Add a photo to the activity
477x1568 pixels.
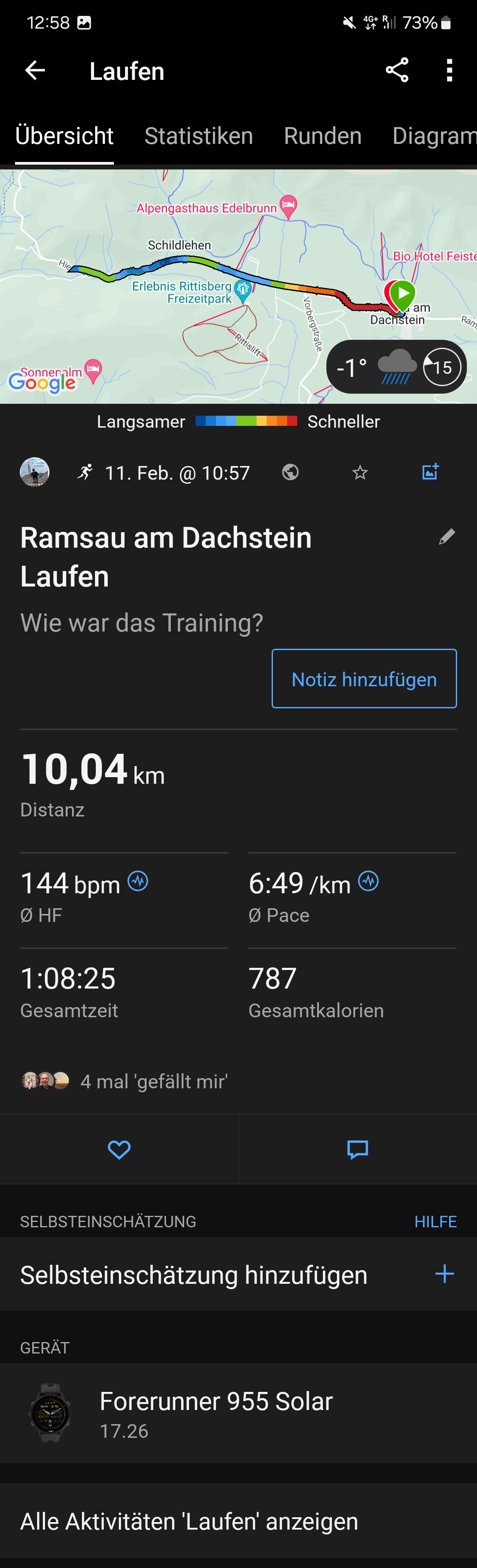tap(430, 472)
